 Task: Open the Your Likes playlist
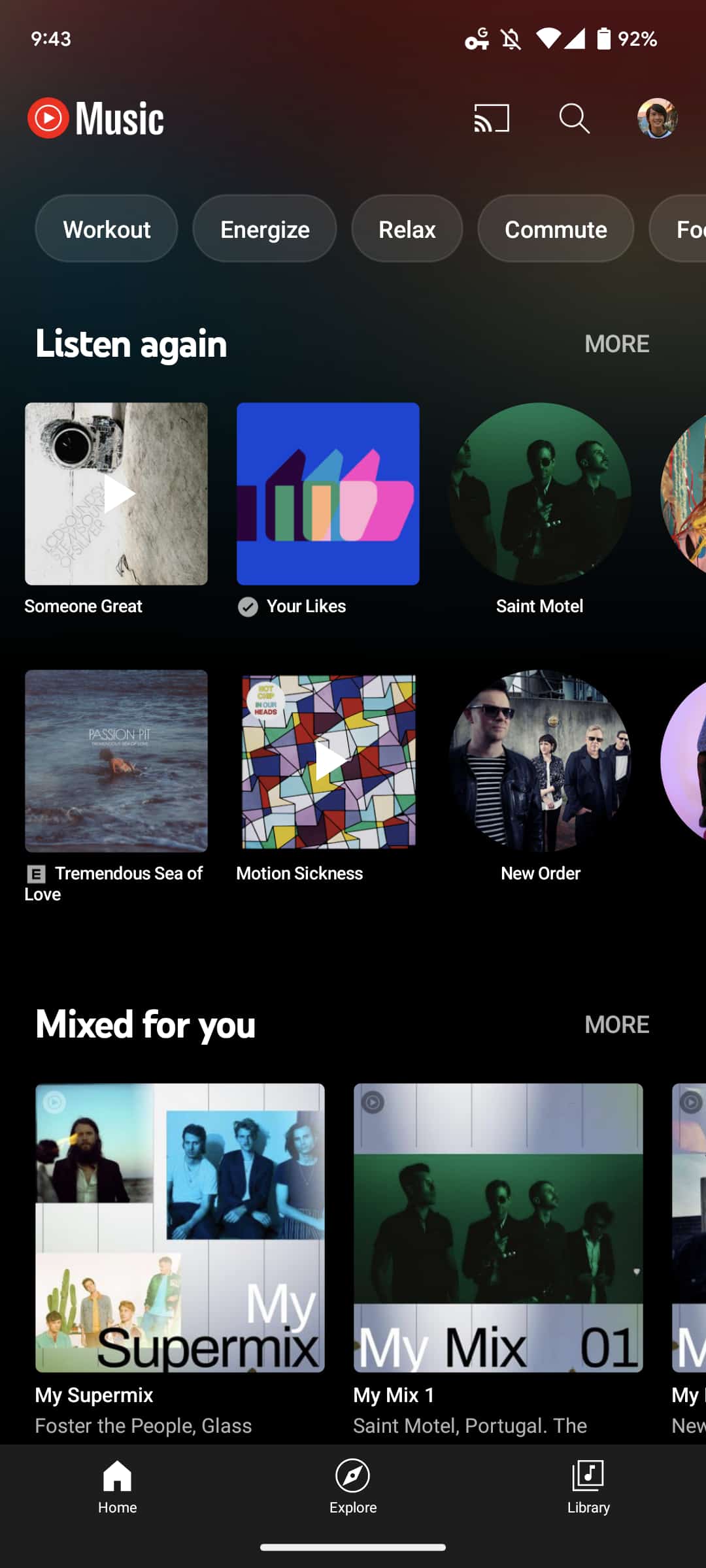click(x=328, y=494)
